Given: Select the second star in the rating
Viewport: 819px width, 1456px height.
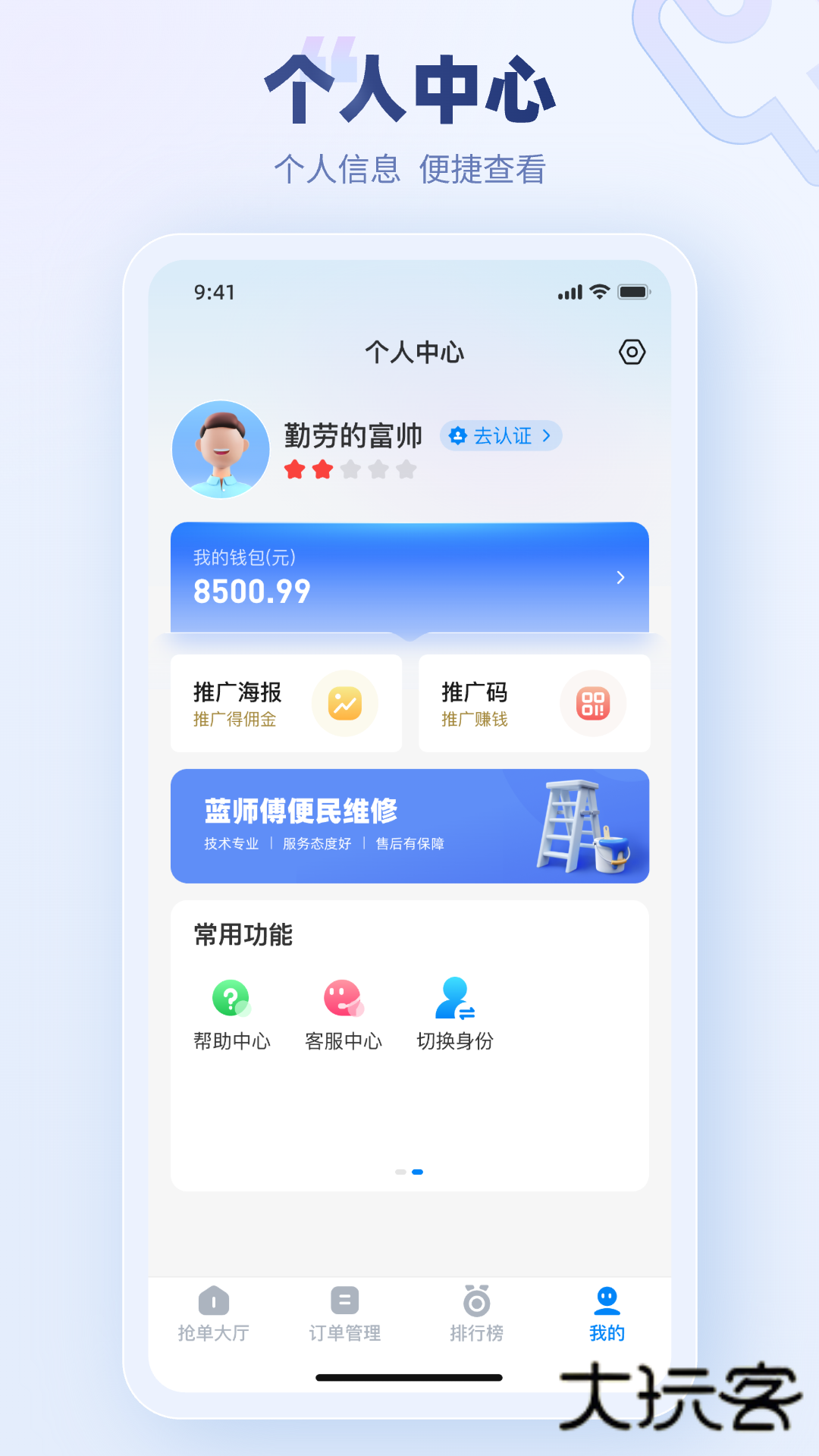Looking at the screenshot, I should [322, 470].
